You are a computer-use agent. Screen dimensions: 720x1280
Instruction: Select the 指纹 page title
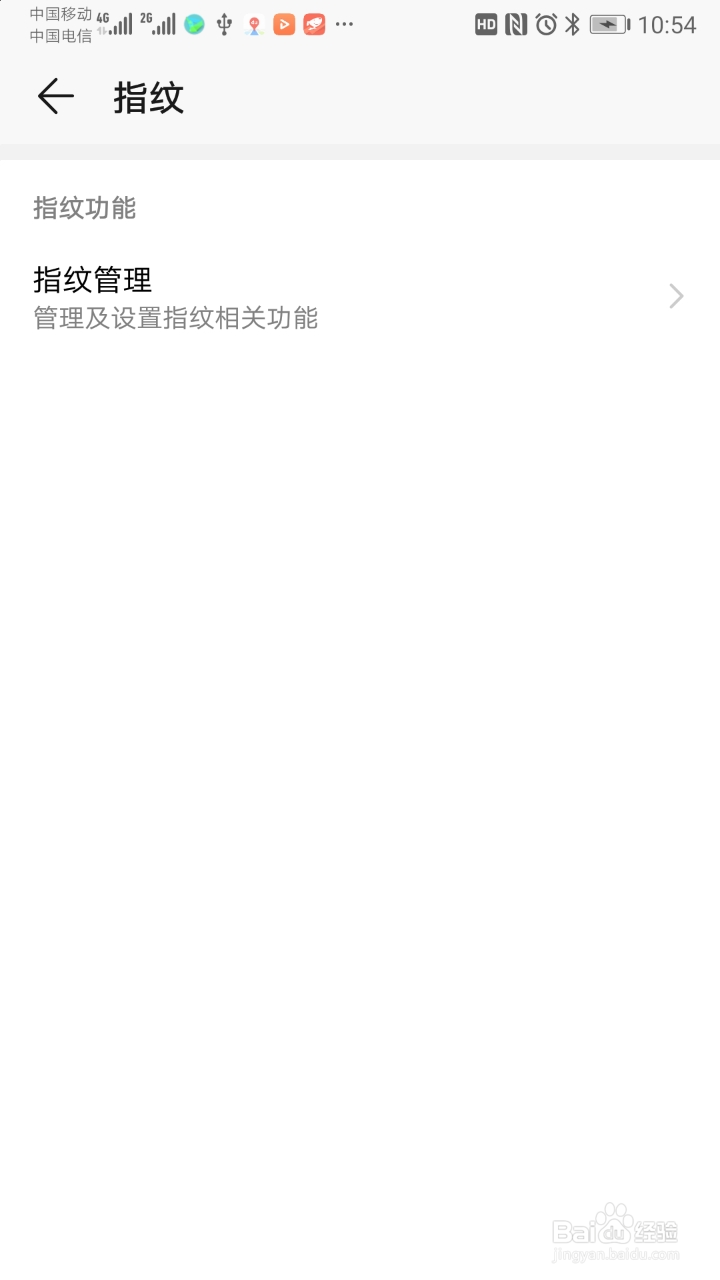click(x=147, y=96)
